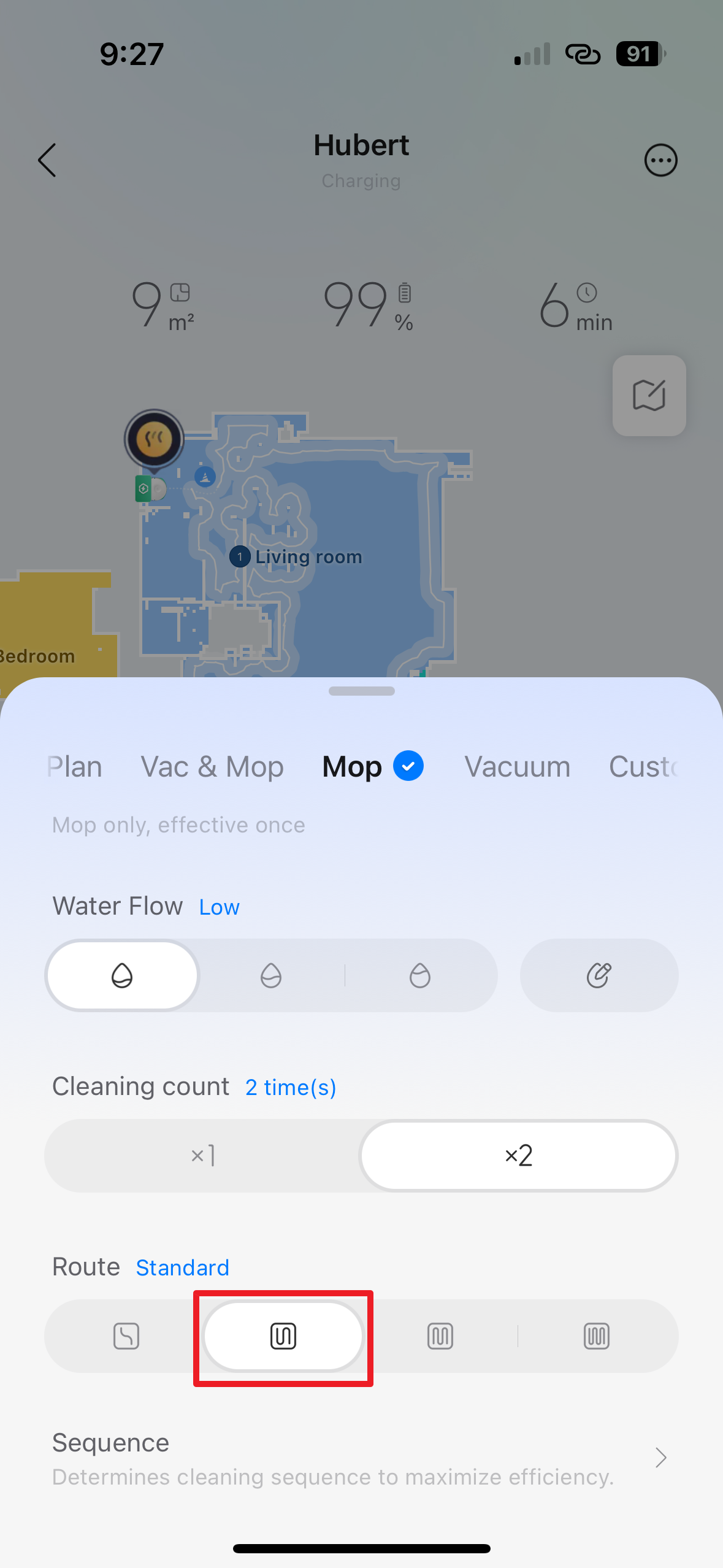Set water flow to high droplet
This screenshot has width=723, height=1568.
pos(420,975)
